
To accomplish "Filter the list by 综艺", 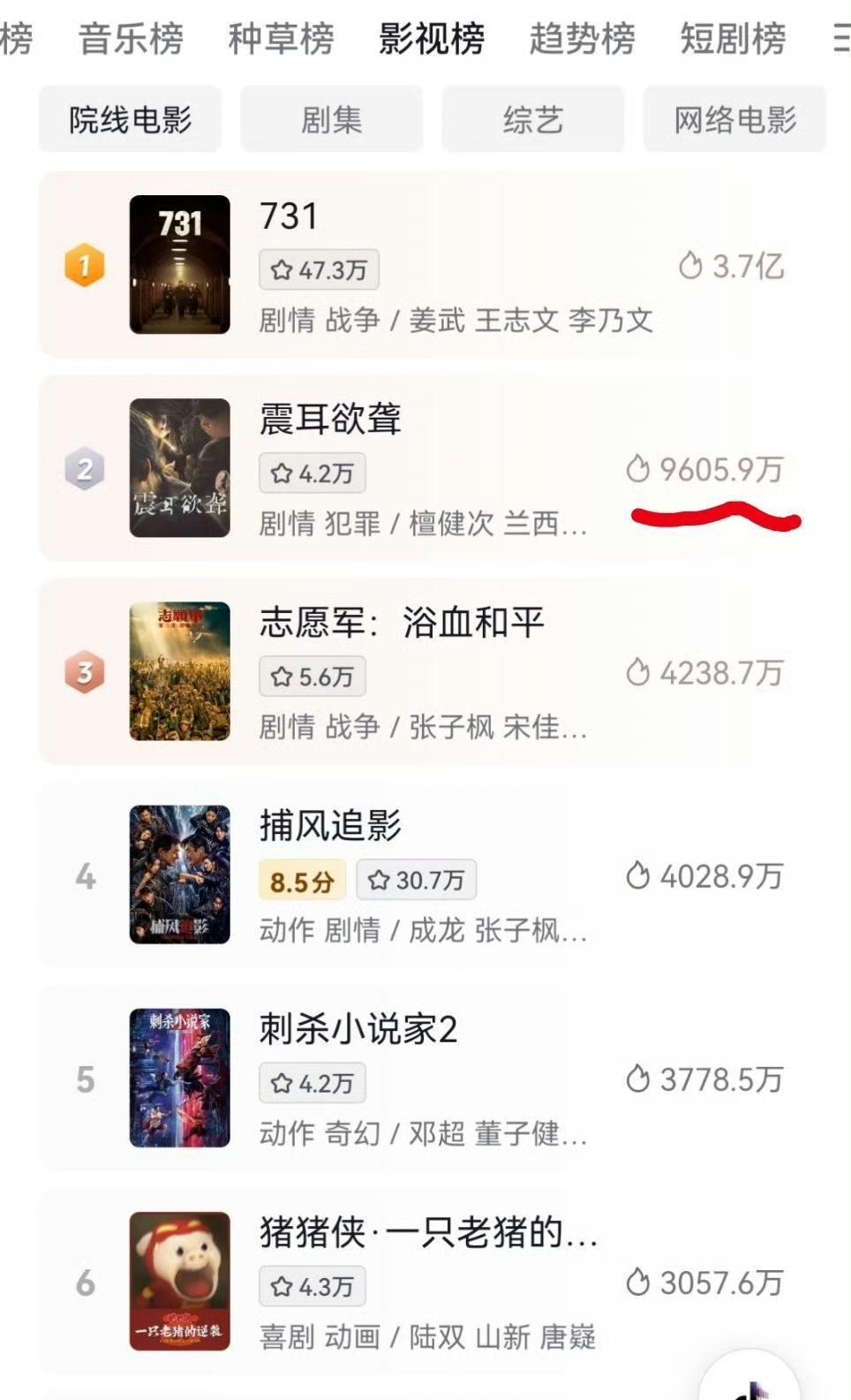I will click(532, 119).
